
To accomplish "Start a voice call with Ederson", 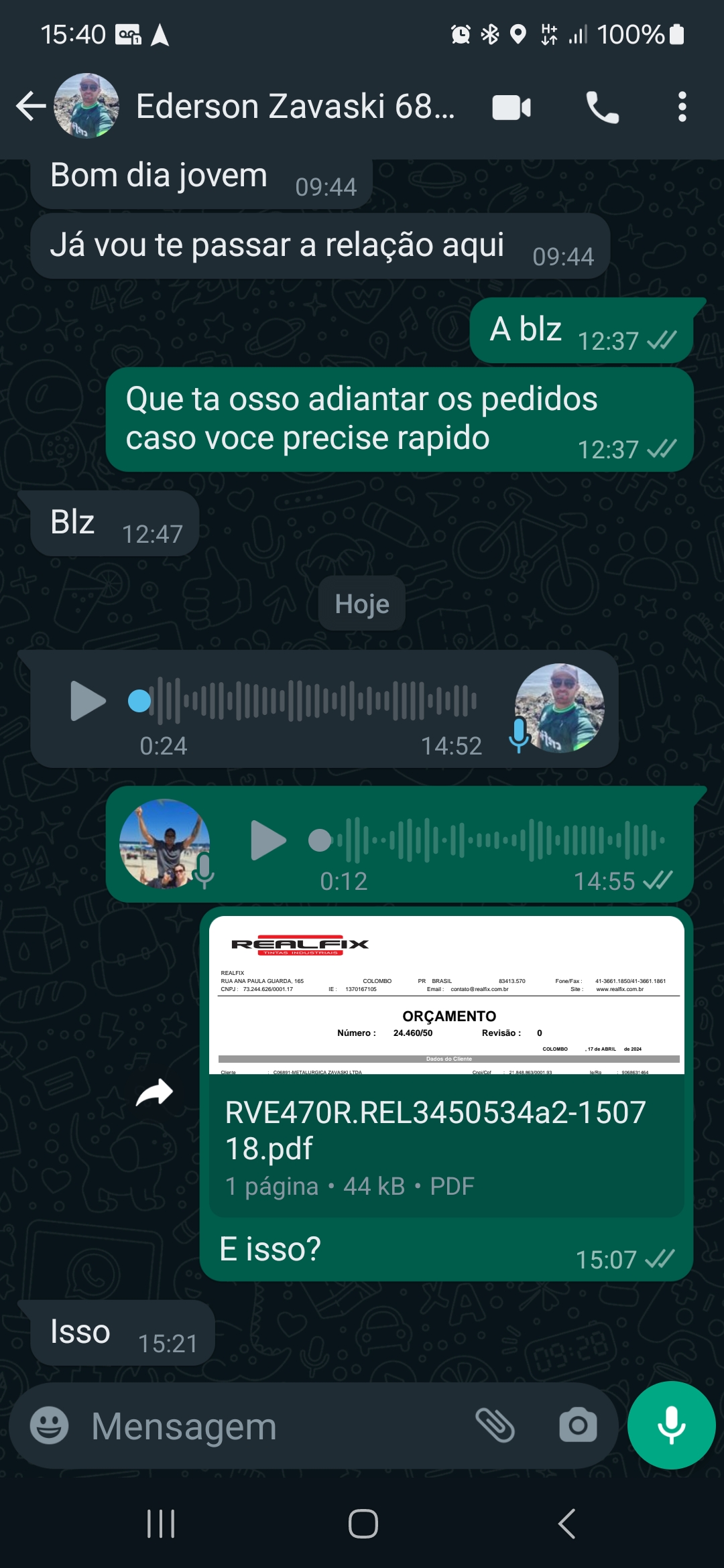I will pyautogui.click(x=602, y=107).
